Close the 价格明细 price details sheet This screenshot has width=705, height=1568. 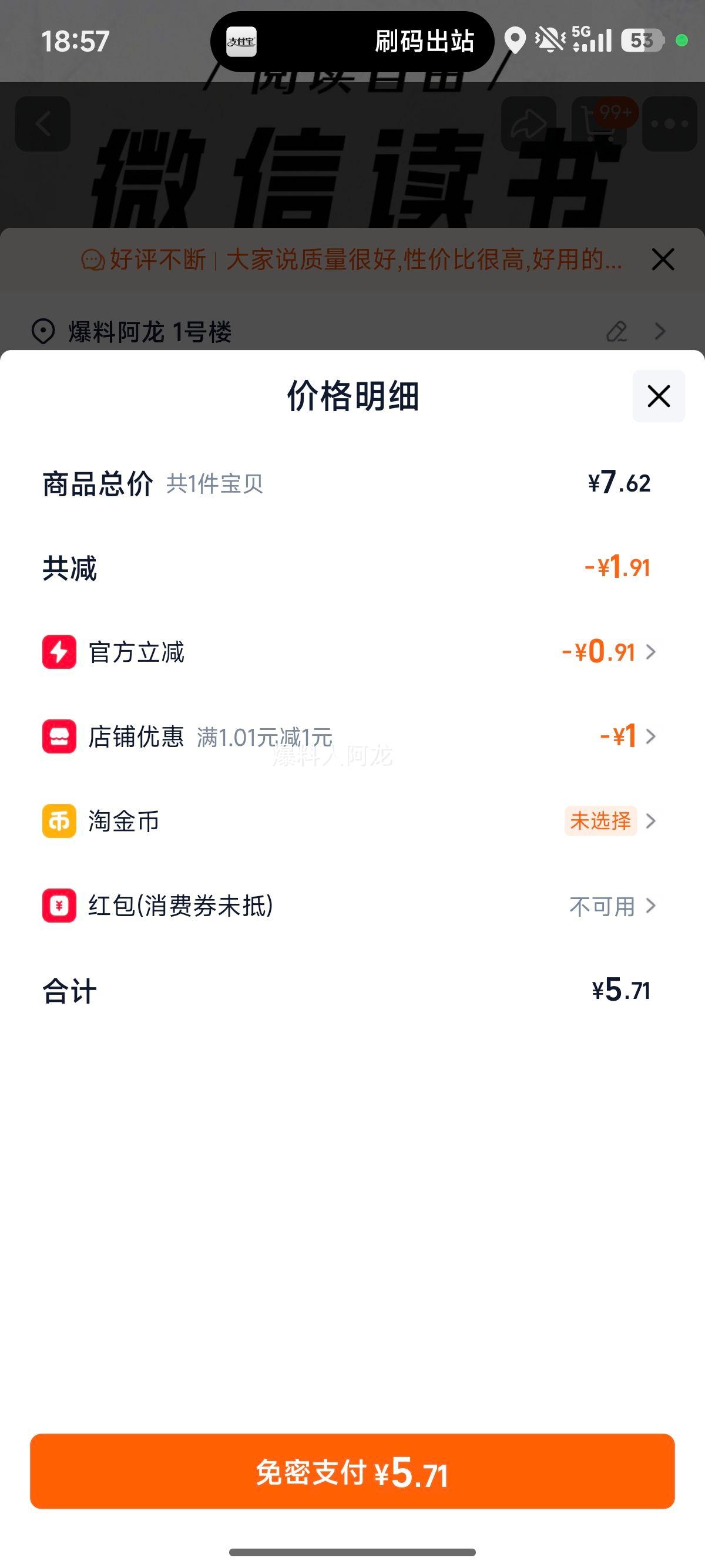click(658, 396)
